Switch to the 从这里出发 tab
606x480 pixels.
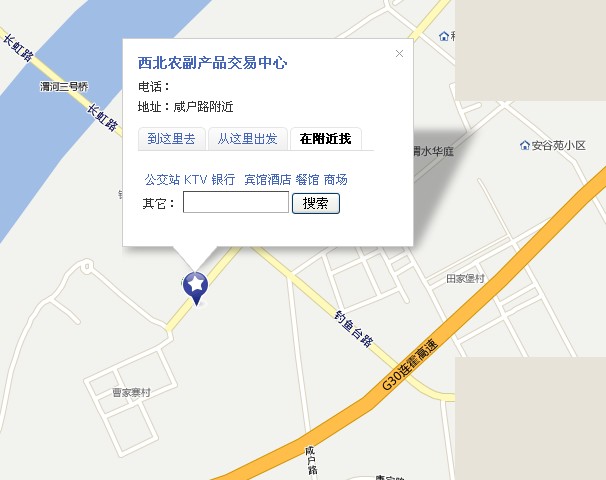(x=248, y=139)
